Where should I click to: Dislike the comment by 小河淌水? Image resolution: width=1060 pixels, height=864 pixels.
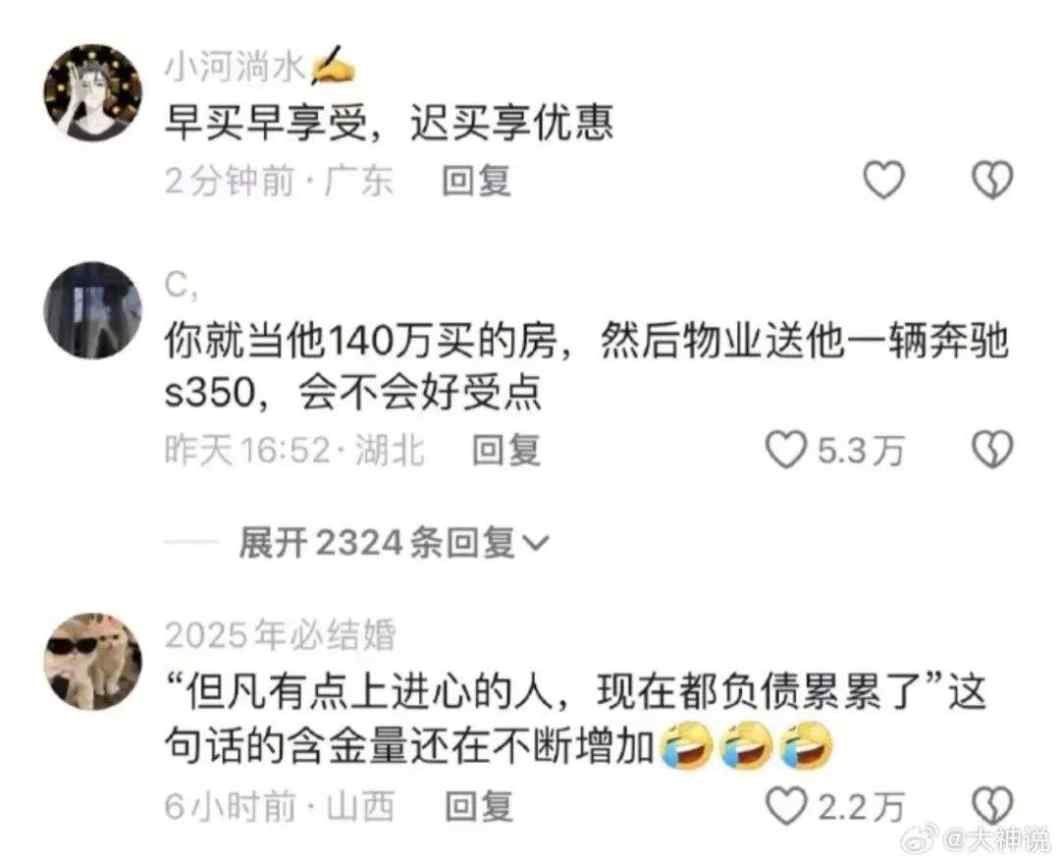point(992,180)
